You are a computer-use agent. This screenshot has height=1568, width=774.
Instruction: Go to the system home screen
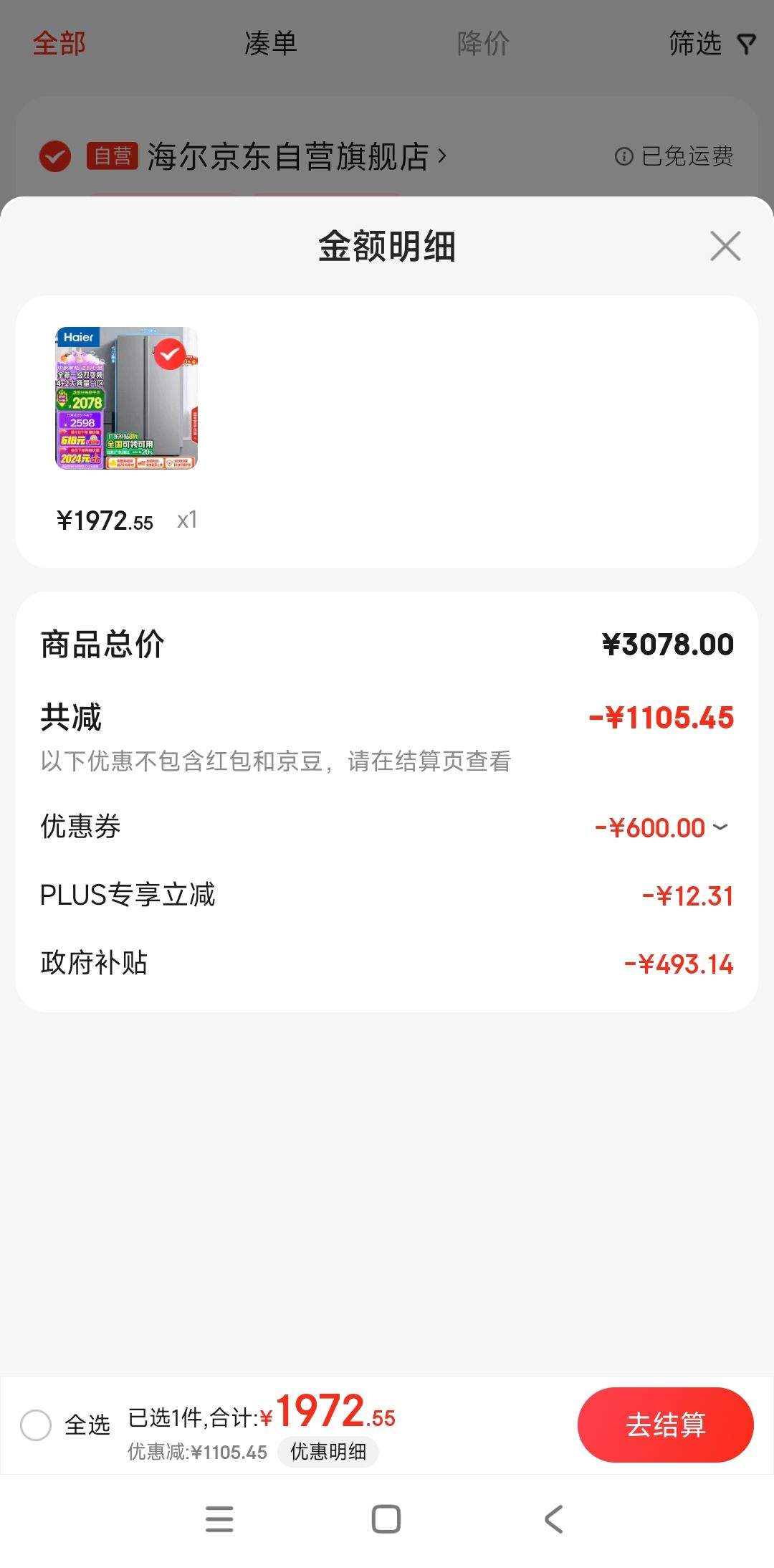point(386,1519)
